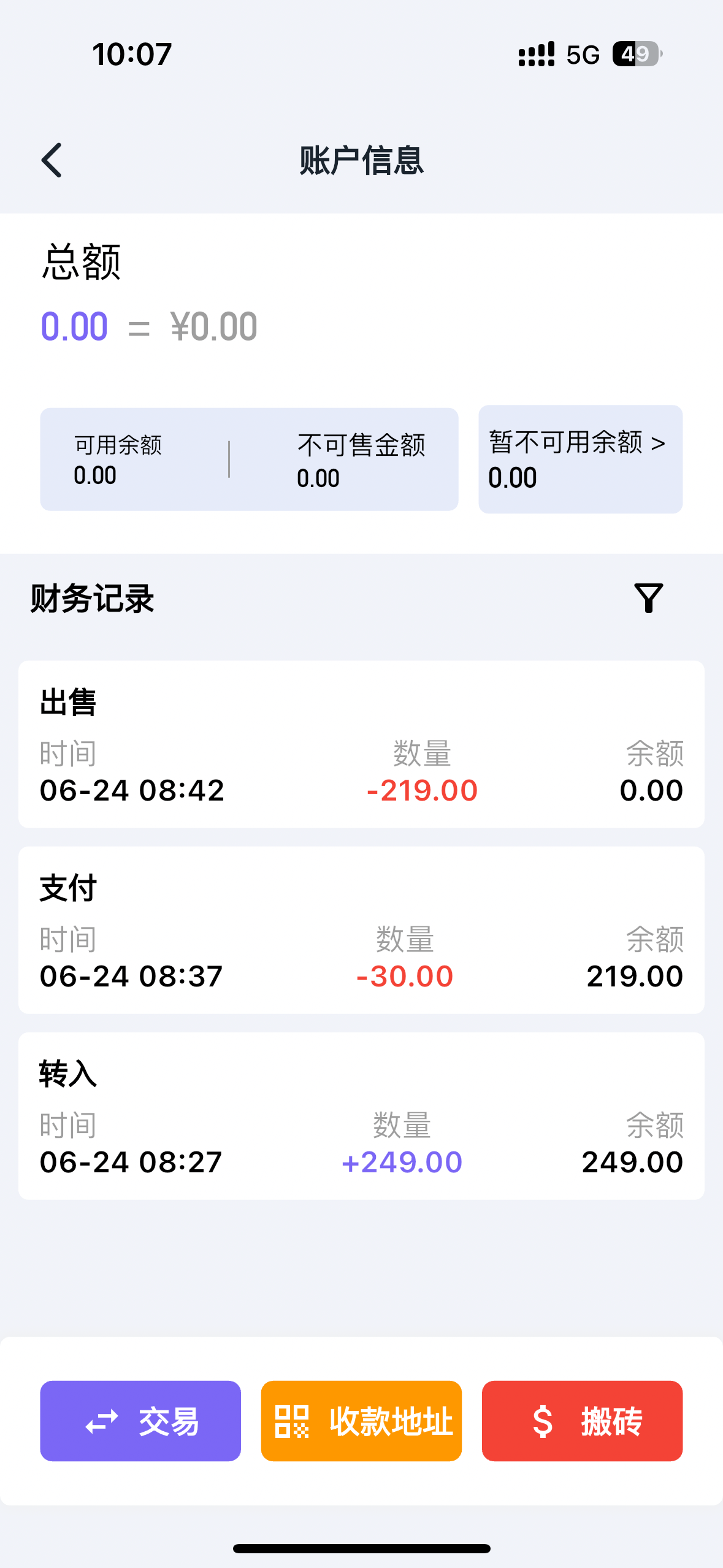This screenshot has width=723, height=1568.
Task: Select the 转入 record of +249.00
Action: pyautogui.click(x=361, y=1116)
